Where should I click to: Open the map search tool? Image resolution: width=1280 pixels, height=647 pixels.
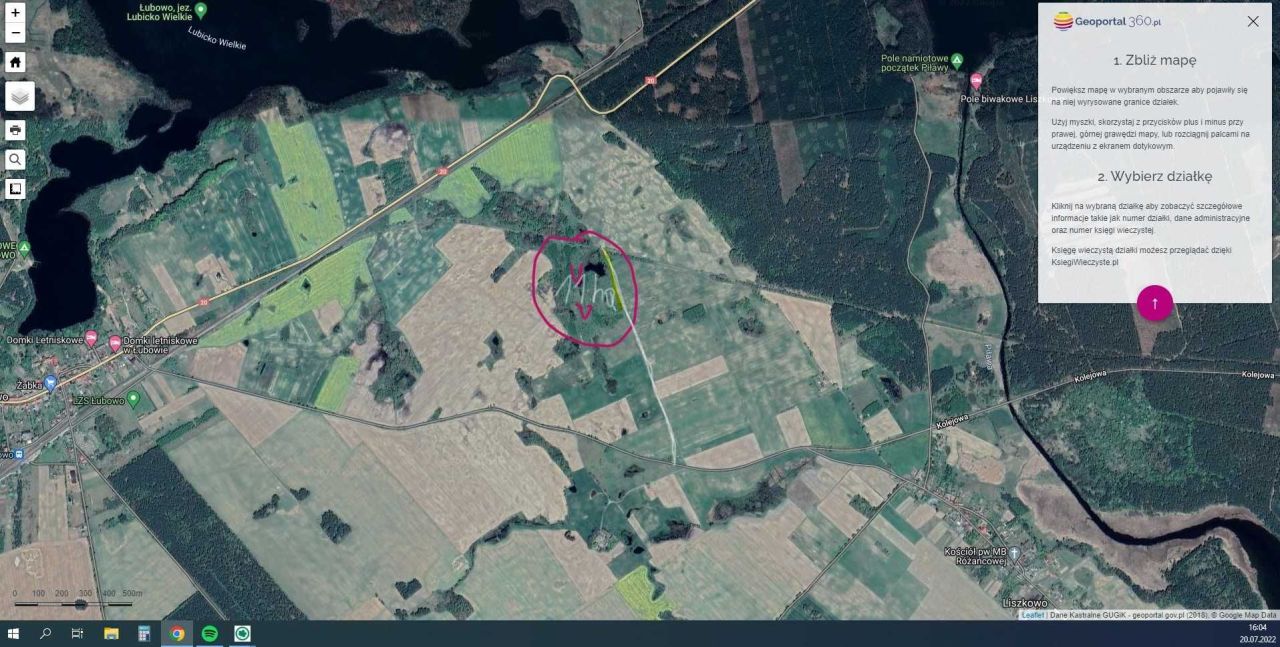click(15, 159)
